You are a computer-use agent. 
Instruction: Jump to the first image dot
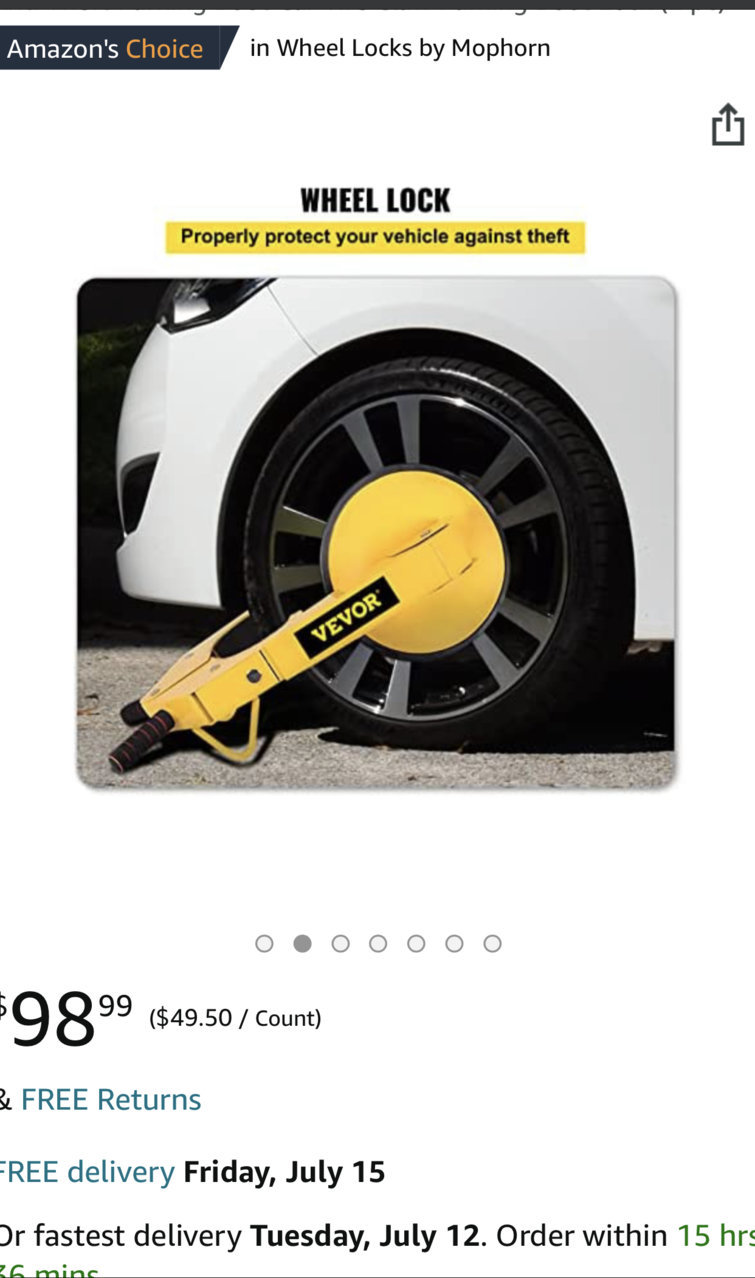click(x=264, y=943)
